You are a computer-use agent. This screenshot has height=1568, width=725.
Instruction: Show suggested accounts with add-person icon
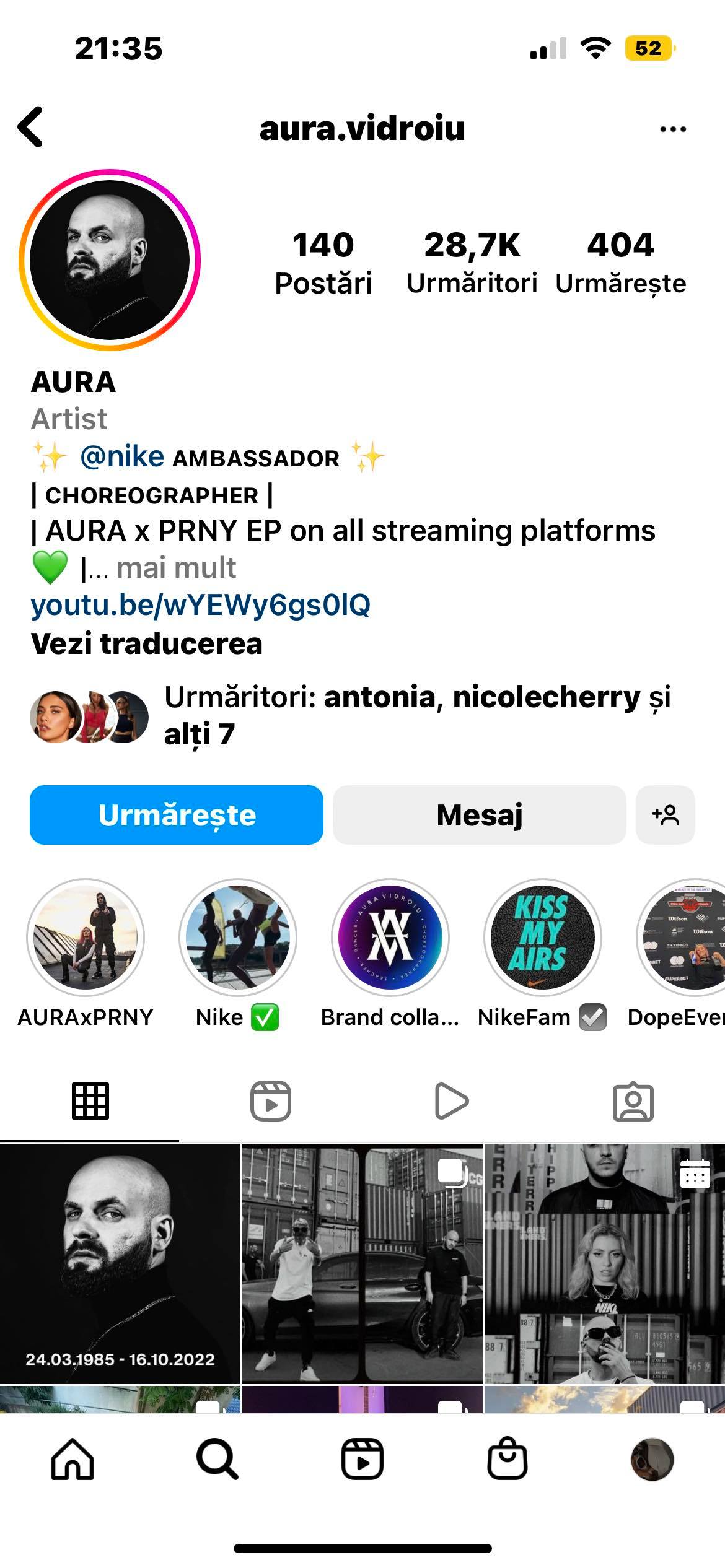(666, 815)
